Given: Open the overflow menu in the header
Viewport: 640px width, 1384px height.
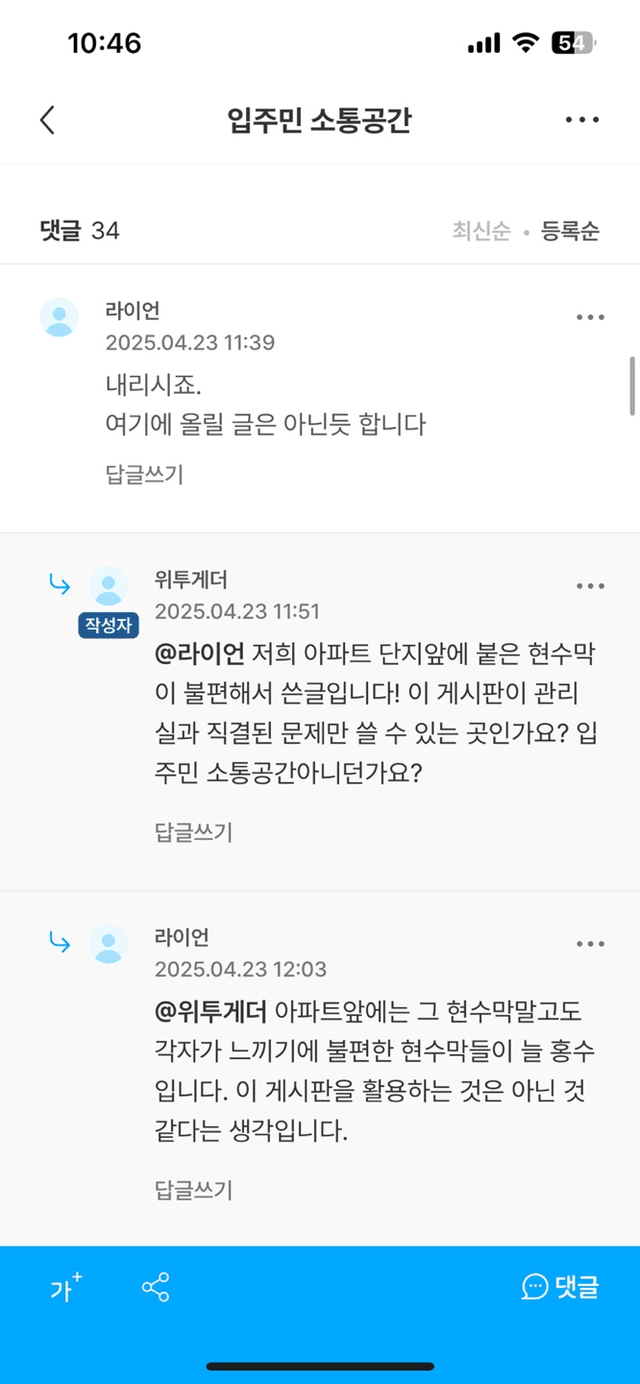Looking at the screenshot, I should tap(582, 121).
